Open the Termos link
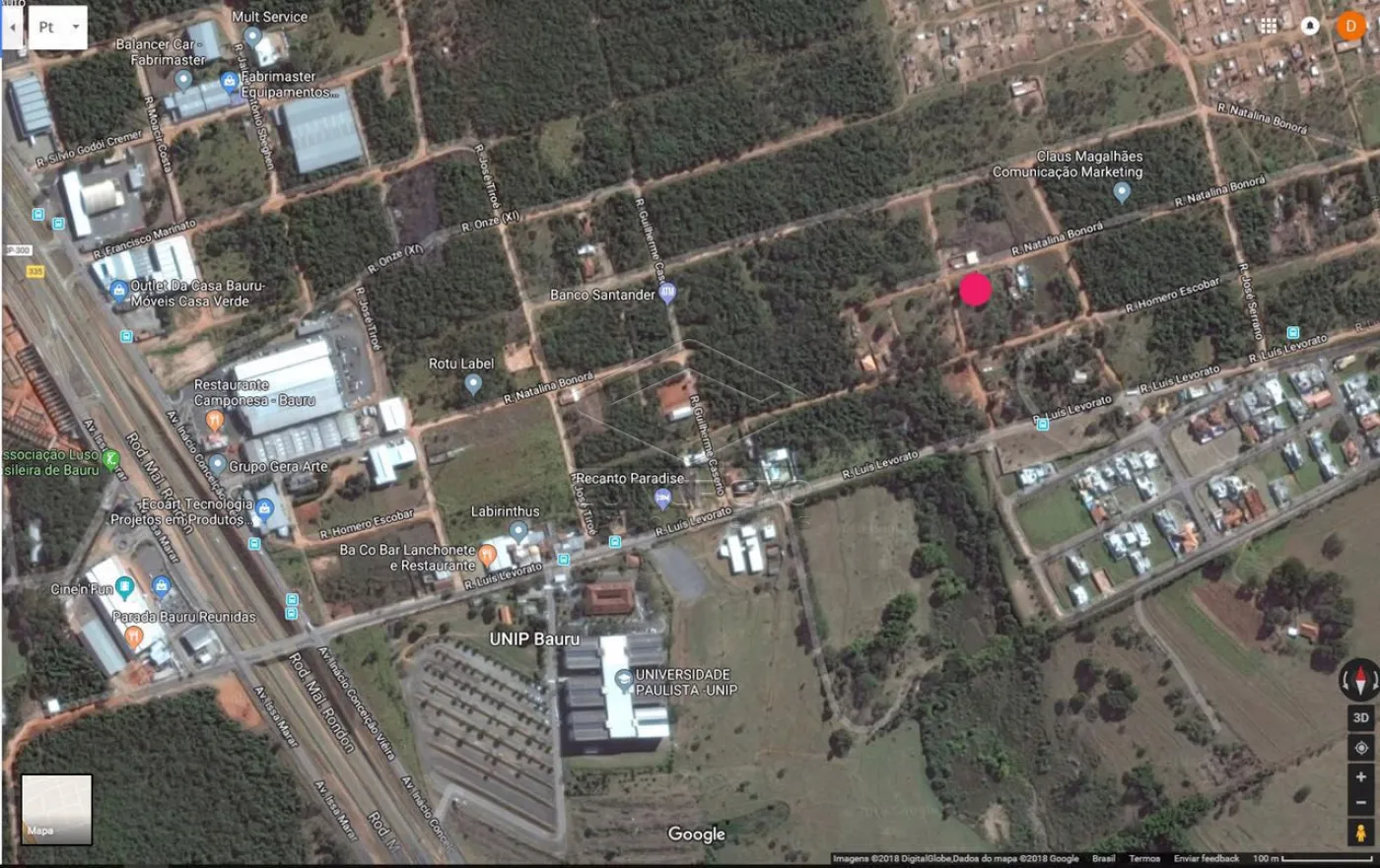 click(1143, 858)
